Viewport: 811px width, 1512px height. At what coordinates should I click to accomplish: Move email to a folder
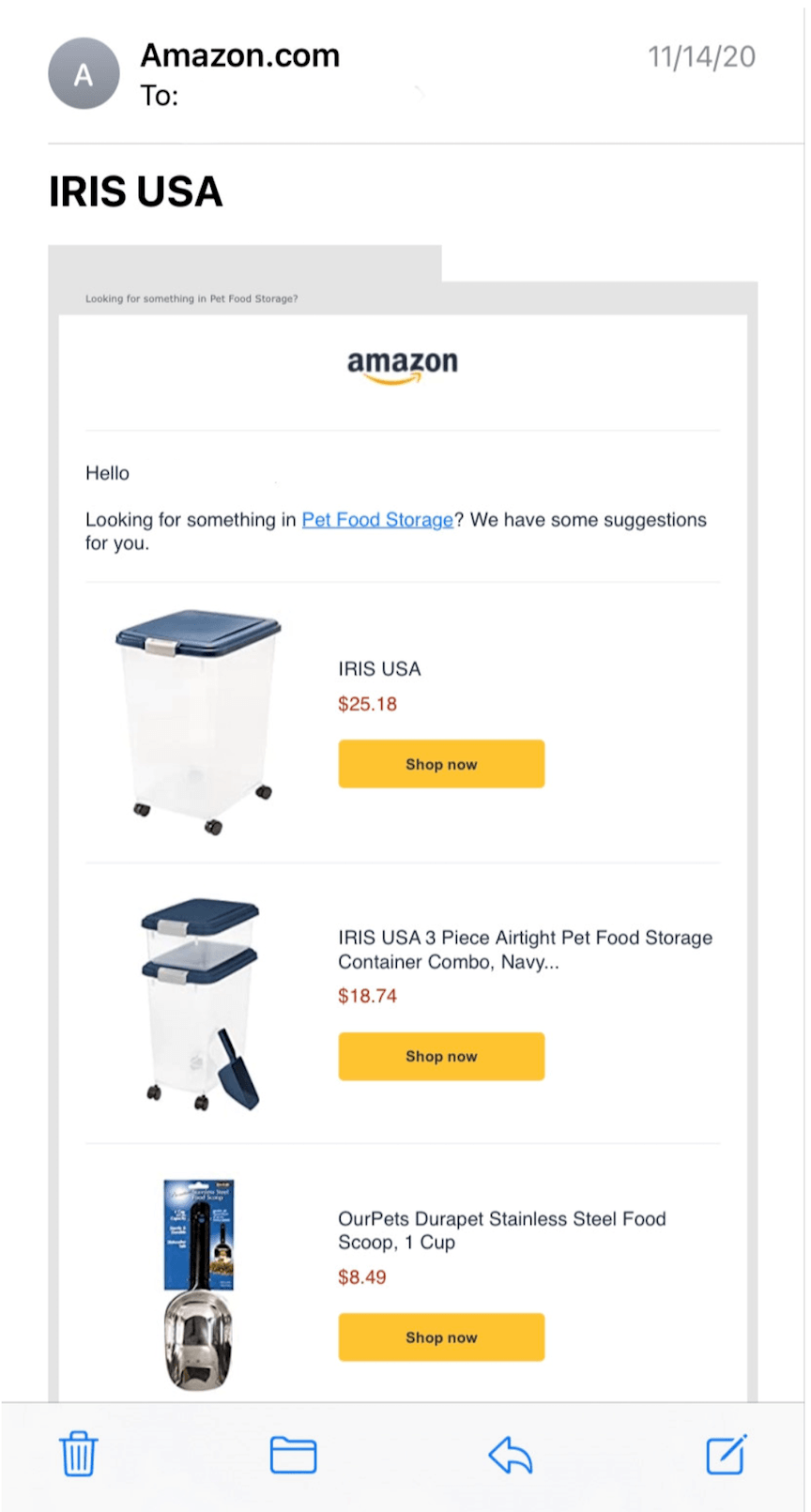(x=293, y=1455)
